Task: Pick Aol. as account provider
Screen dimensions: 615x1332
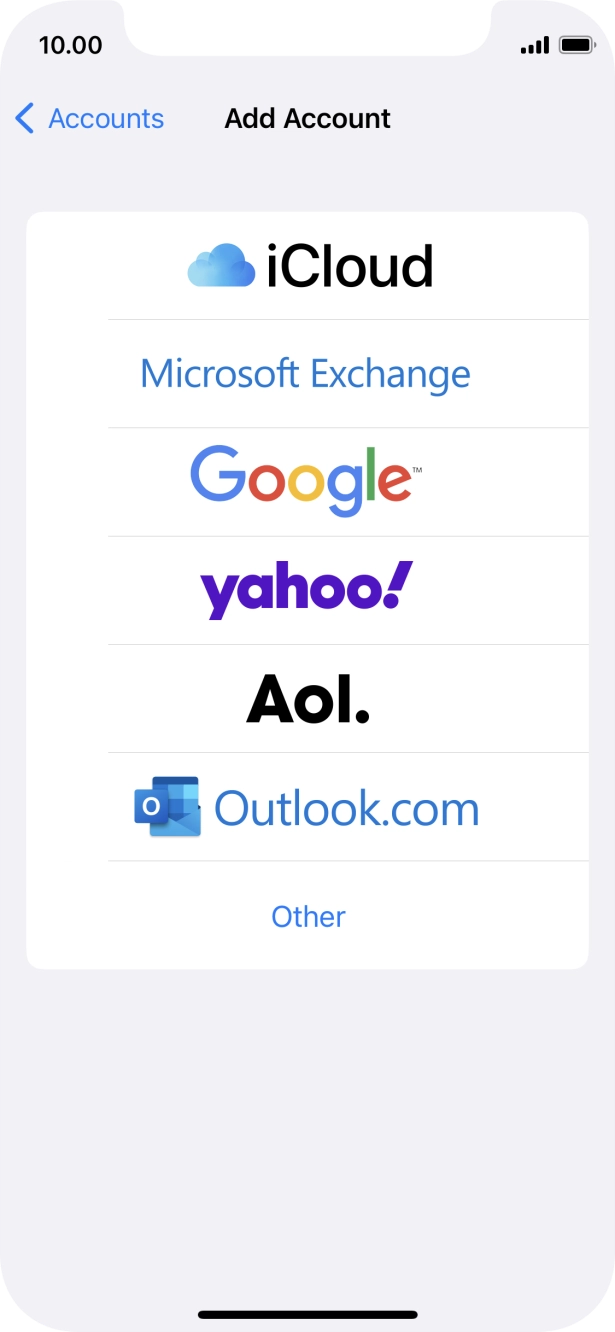Action: (307, 698)
